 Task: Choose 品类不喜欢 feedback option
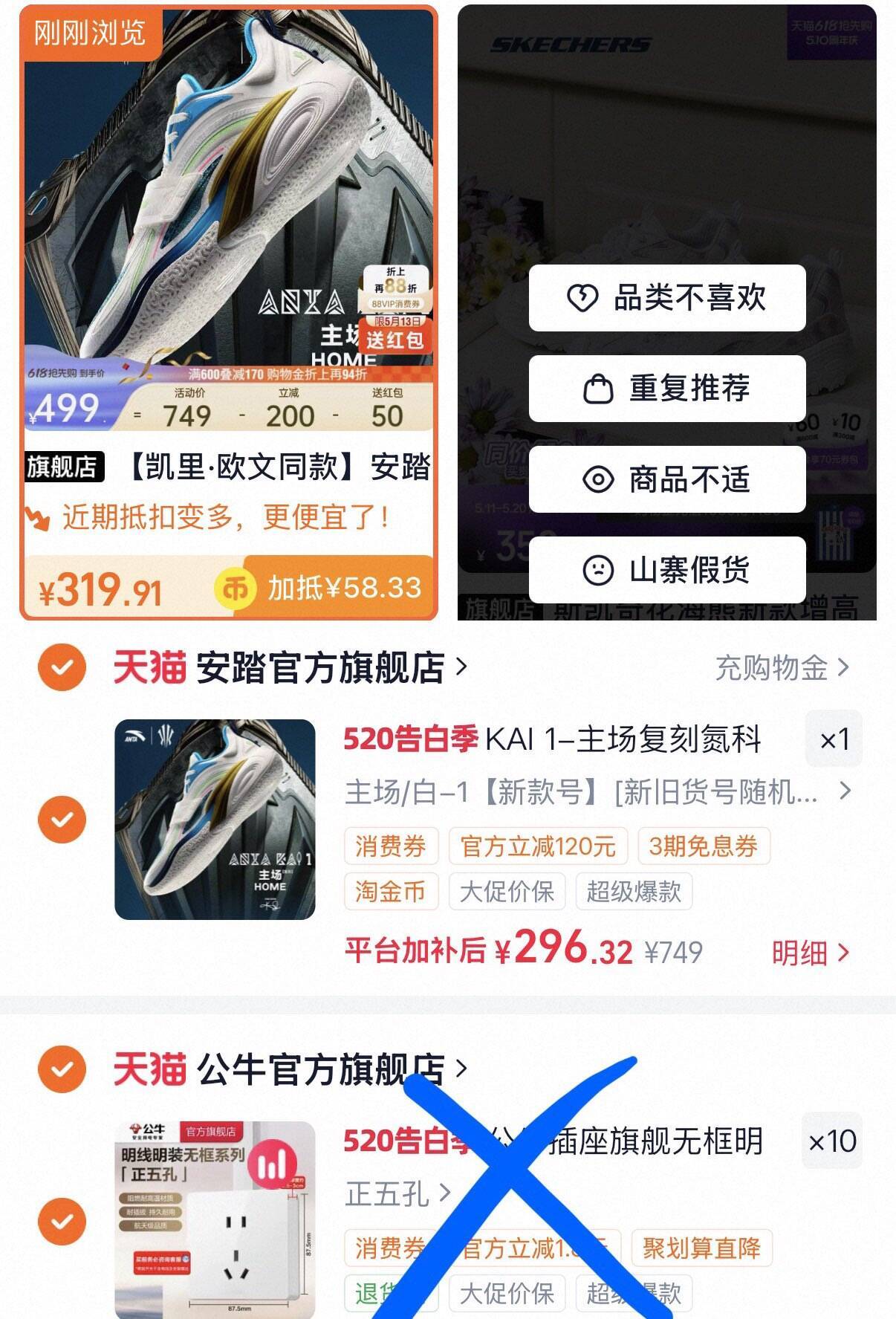coord(667,298)
